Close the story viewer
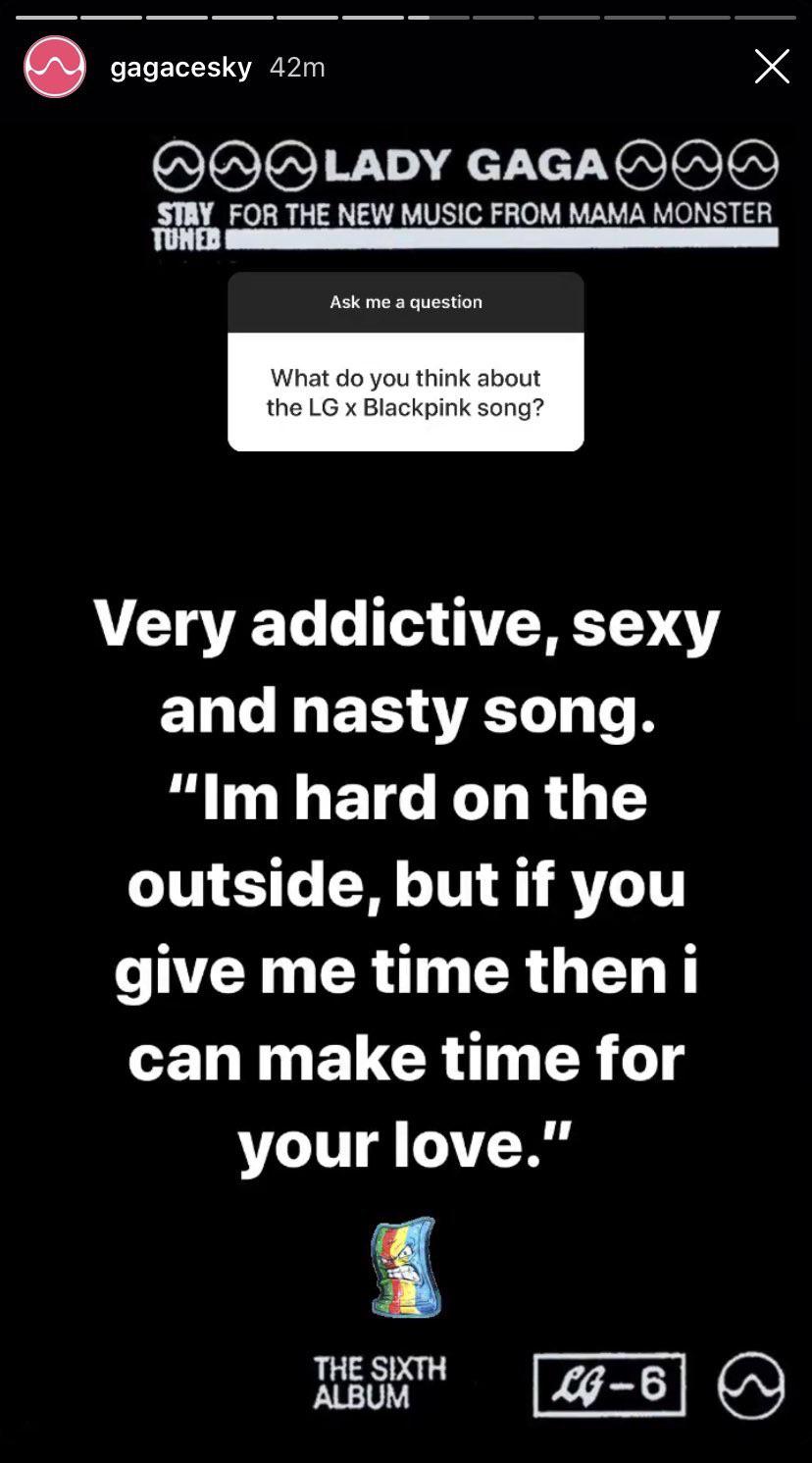Screen dimensions: 812x1463 pos(772,67)
